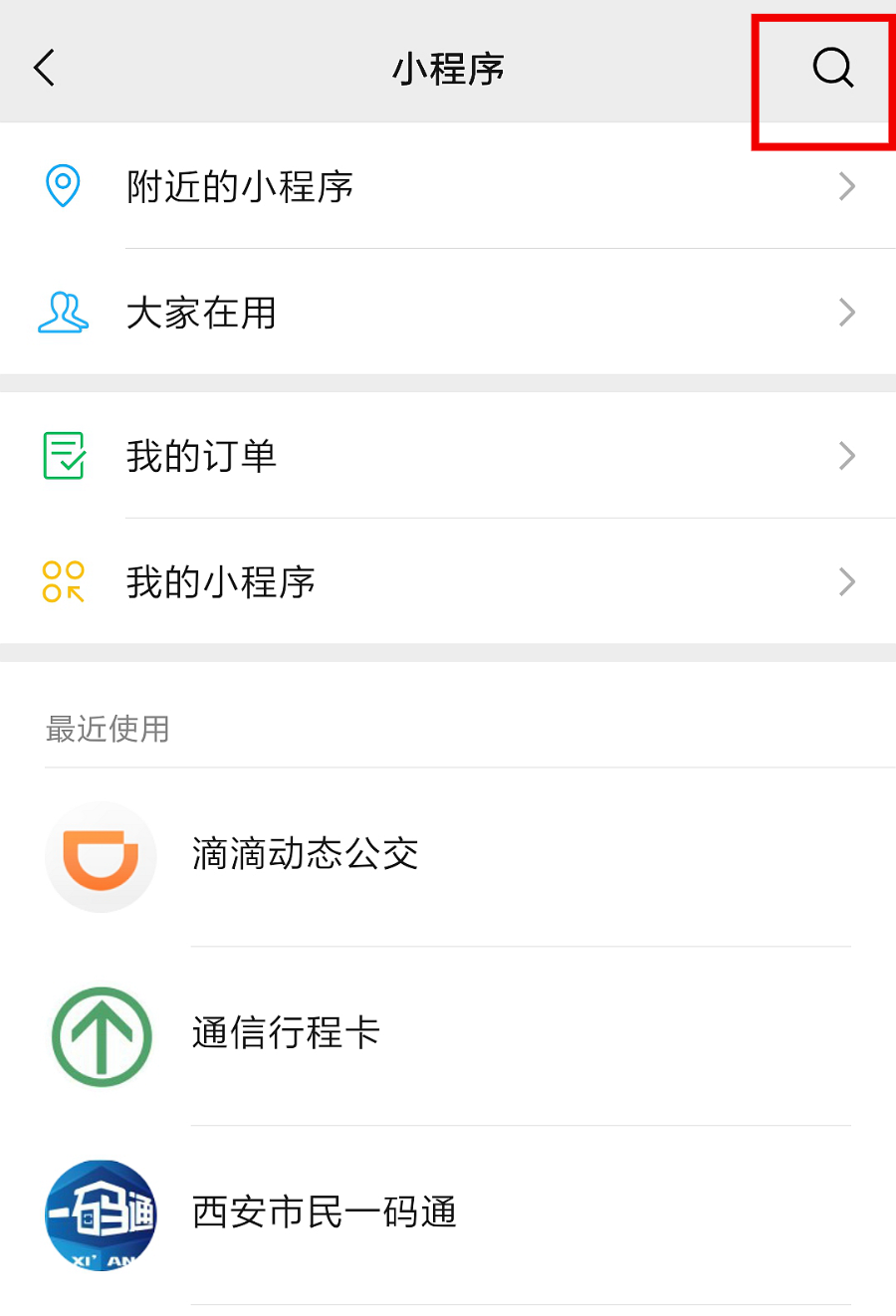Screen dimensions: 896x1316
Task: Tap the 最近使用 section header
Action: click(x=108, y=729)
